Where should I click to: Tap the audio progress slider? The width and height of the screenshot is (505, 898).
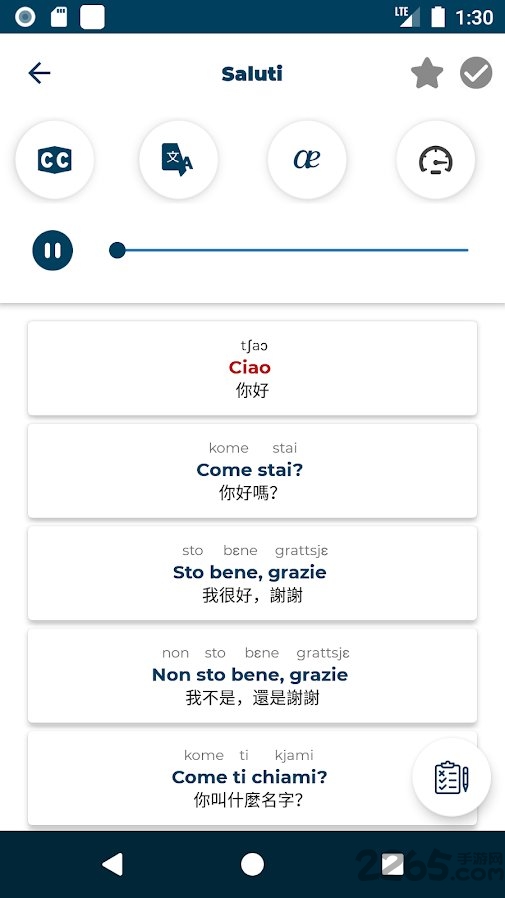289,250
